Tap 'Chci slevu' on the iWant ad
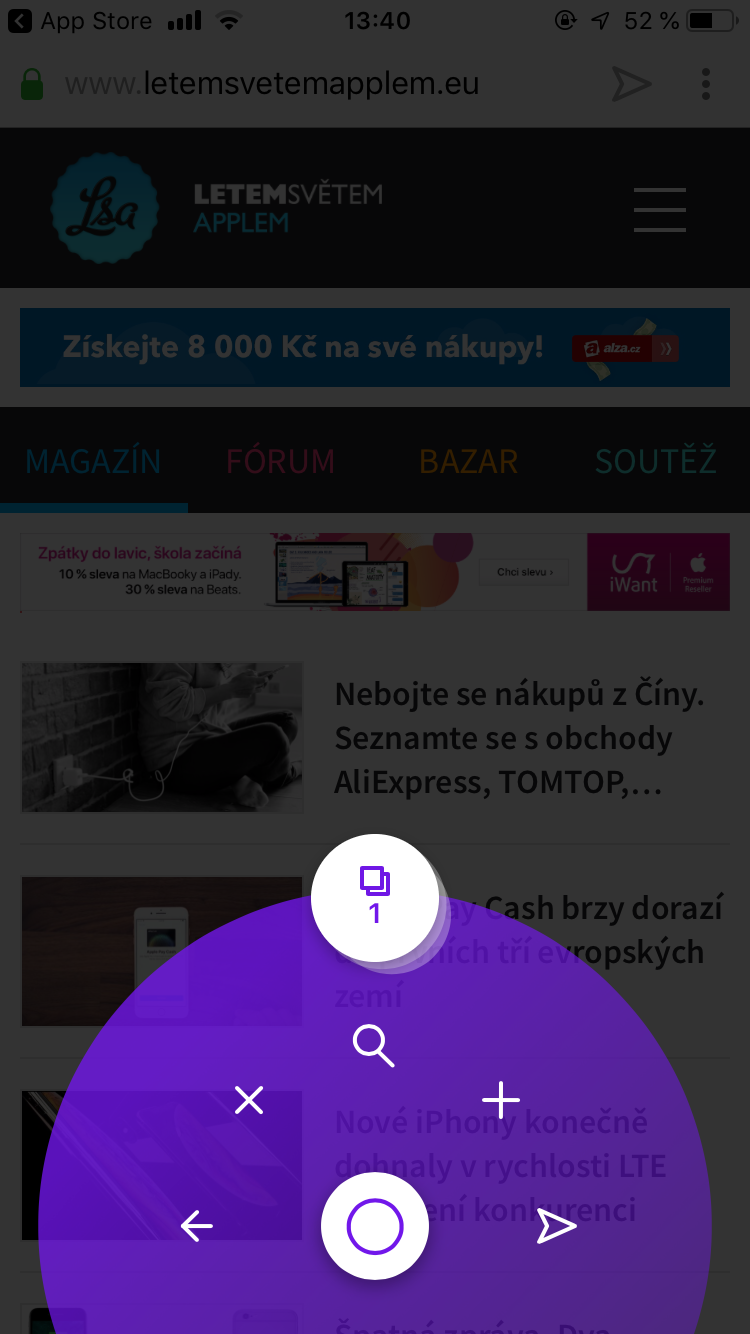This screenshot has height=1334, width=750. coord(524,571)
